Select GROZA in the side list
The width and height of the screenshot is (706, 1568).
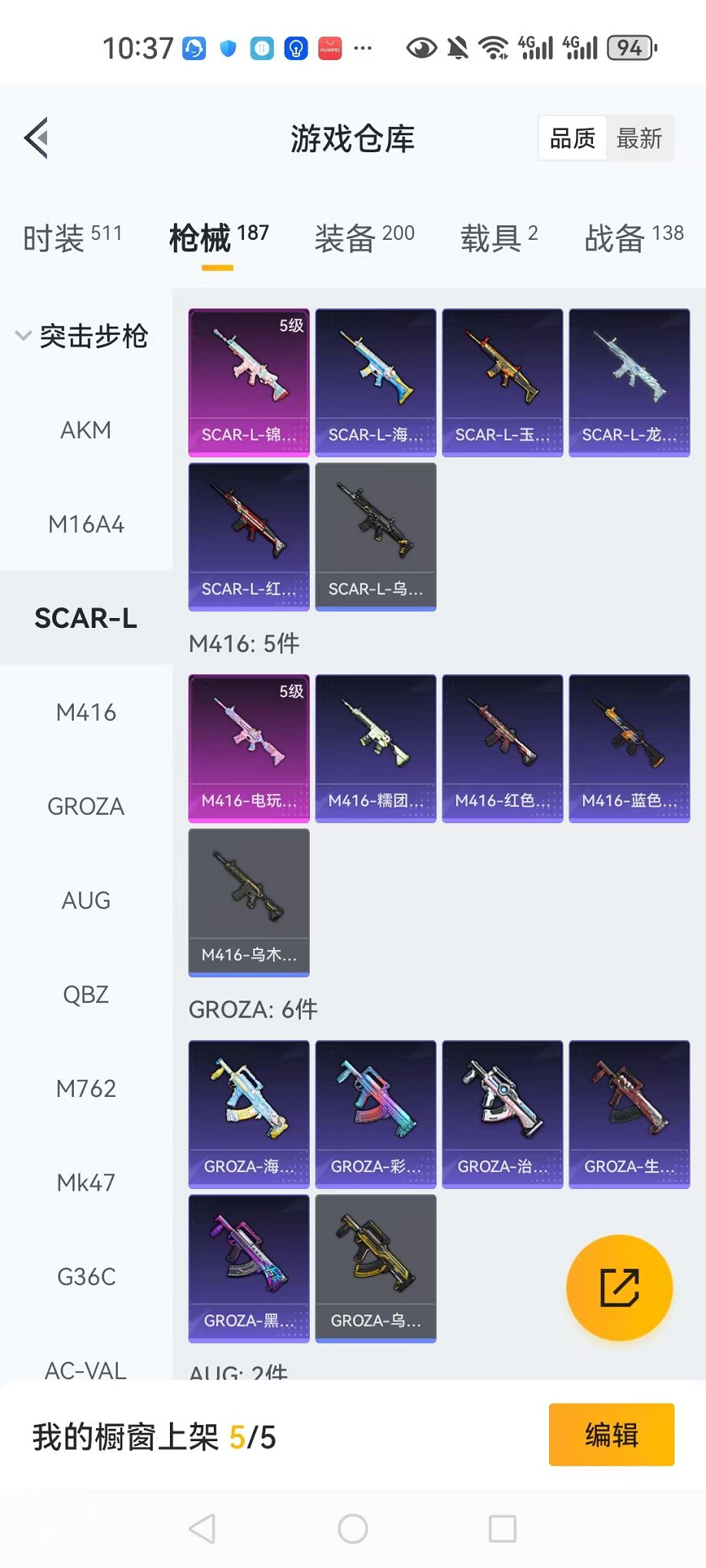[x=86, y=806]
